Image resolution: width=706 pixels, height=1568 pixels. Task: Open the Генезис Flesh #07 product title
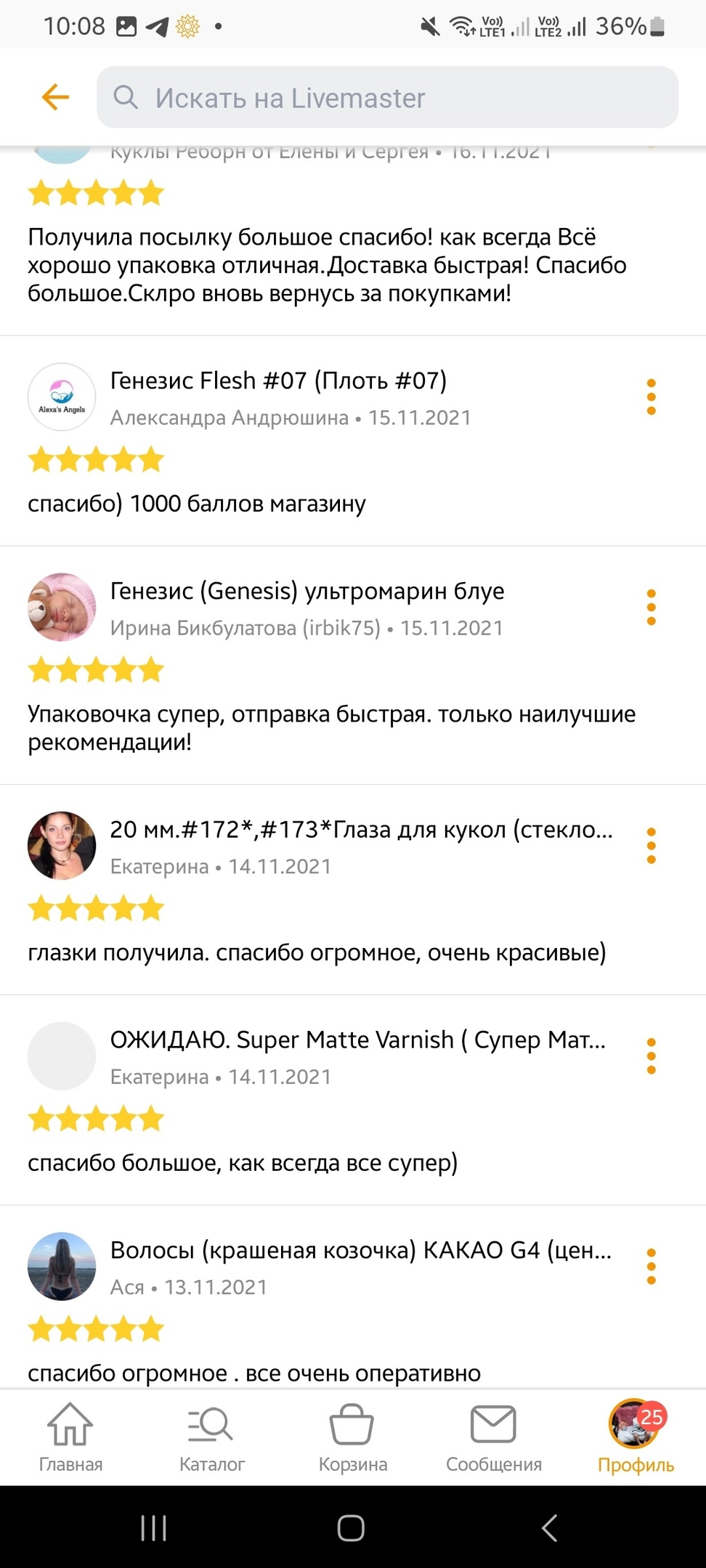point(278,380)
